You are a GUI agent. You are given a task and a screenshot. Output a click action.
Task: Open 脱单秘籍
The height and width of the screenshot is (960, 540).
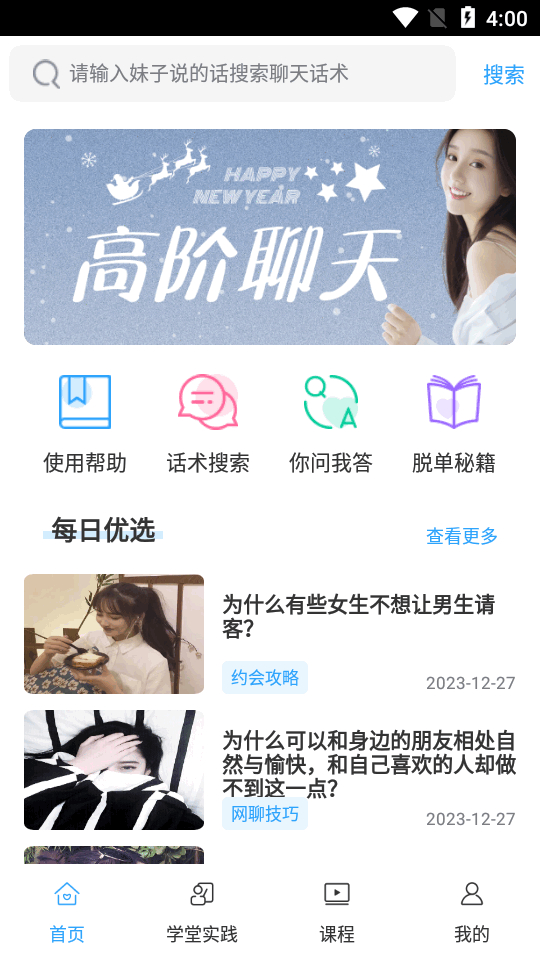point(454,424)
